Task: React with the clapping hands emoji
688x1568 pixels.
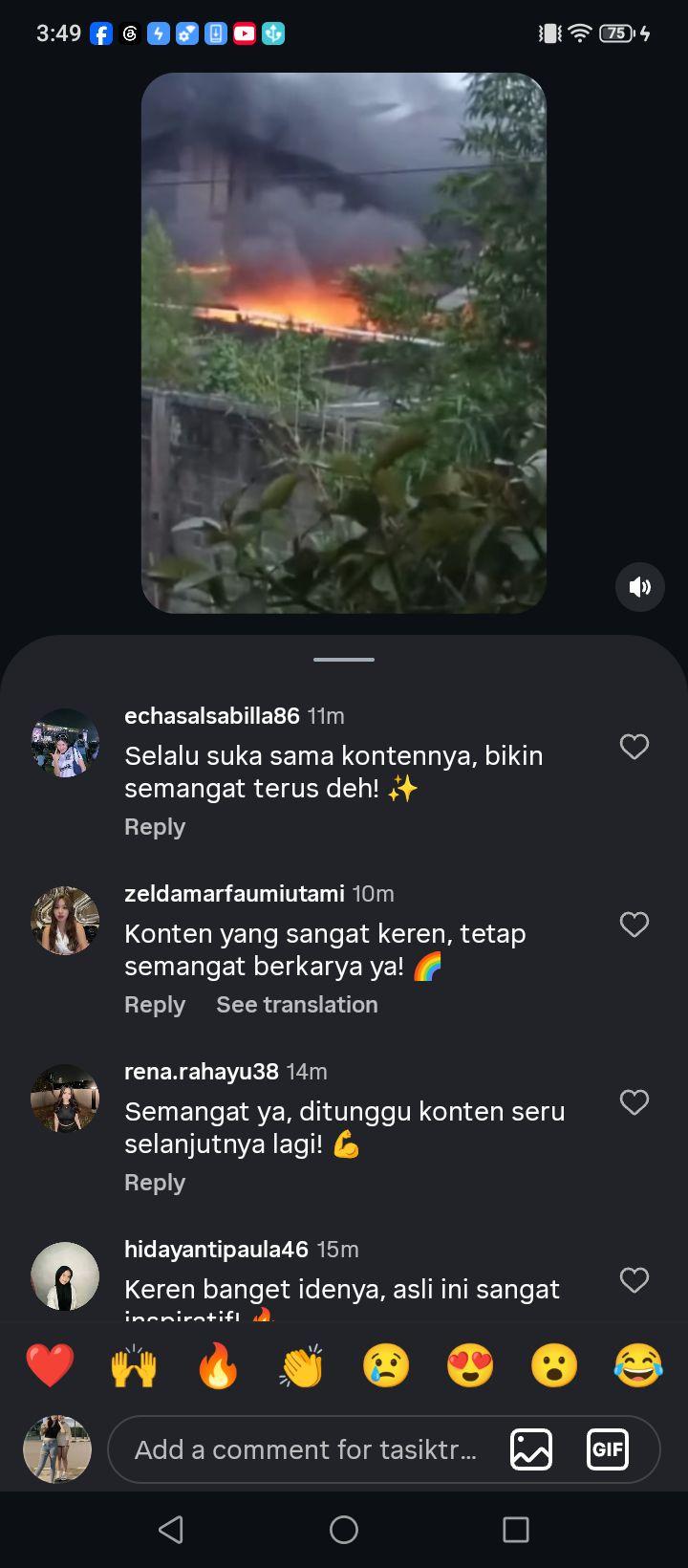Action: [302, 1365]
